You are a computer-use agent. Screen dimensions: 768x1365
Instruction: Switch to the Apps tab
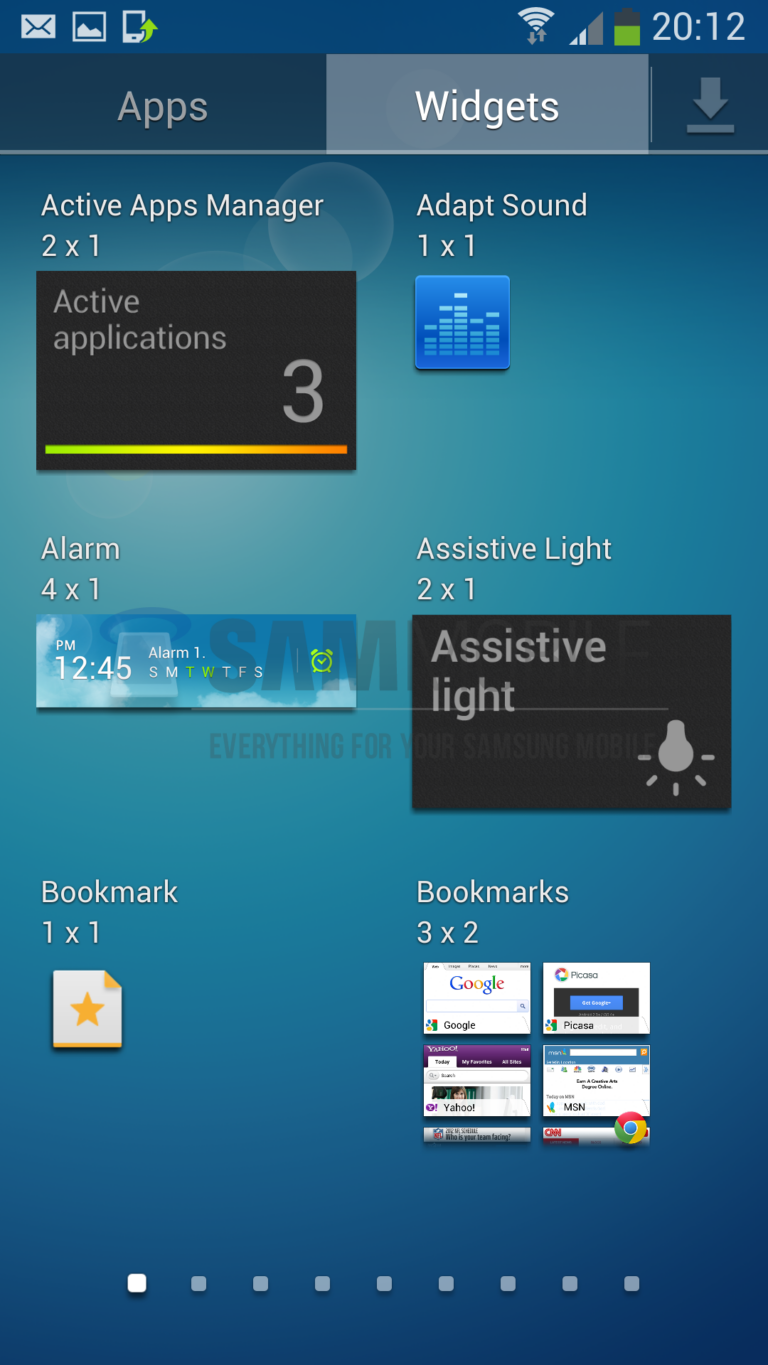pos(161,103)
